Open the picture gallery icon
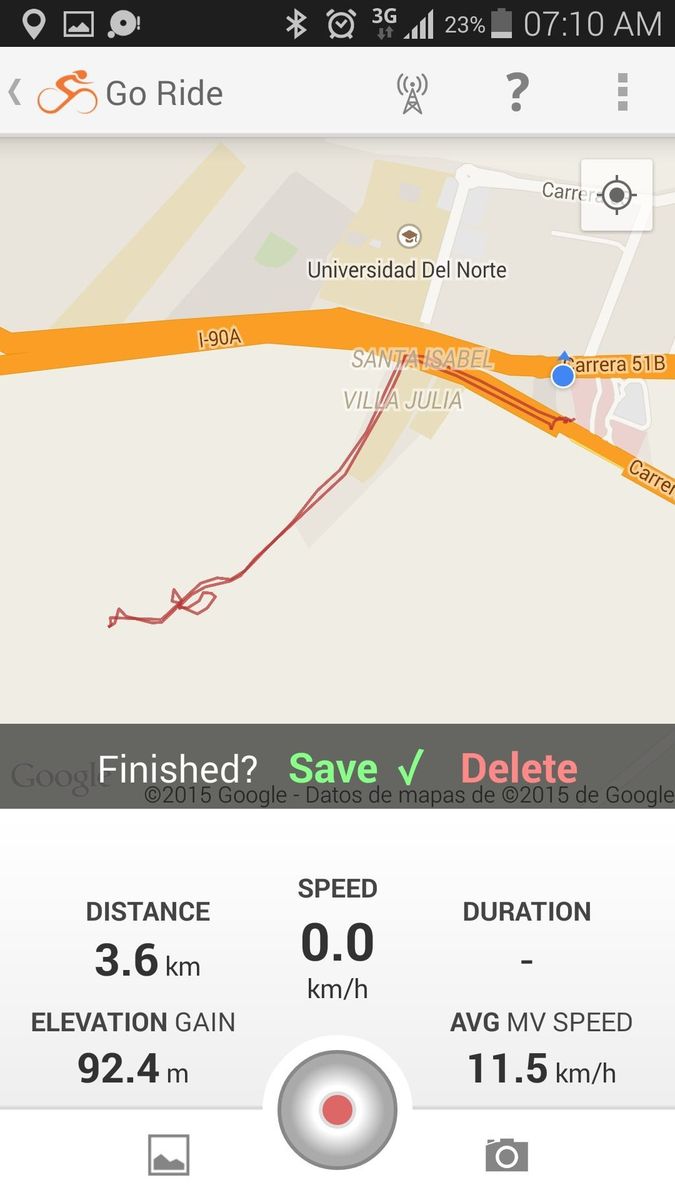Viewport: 675px width, 1200px height. [x=168, y=1155]
